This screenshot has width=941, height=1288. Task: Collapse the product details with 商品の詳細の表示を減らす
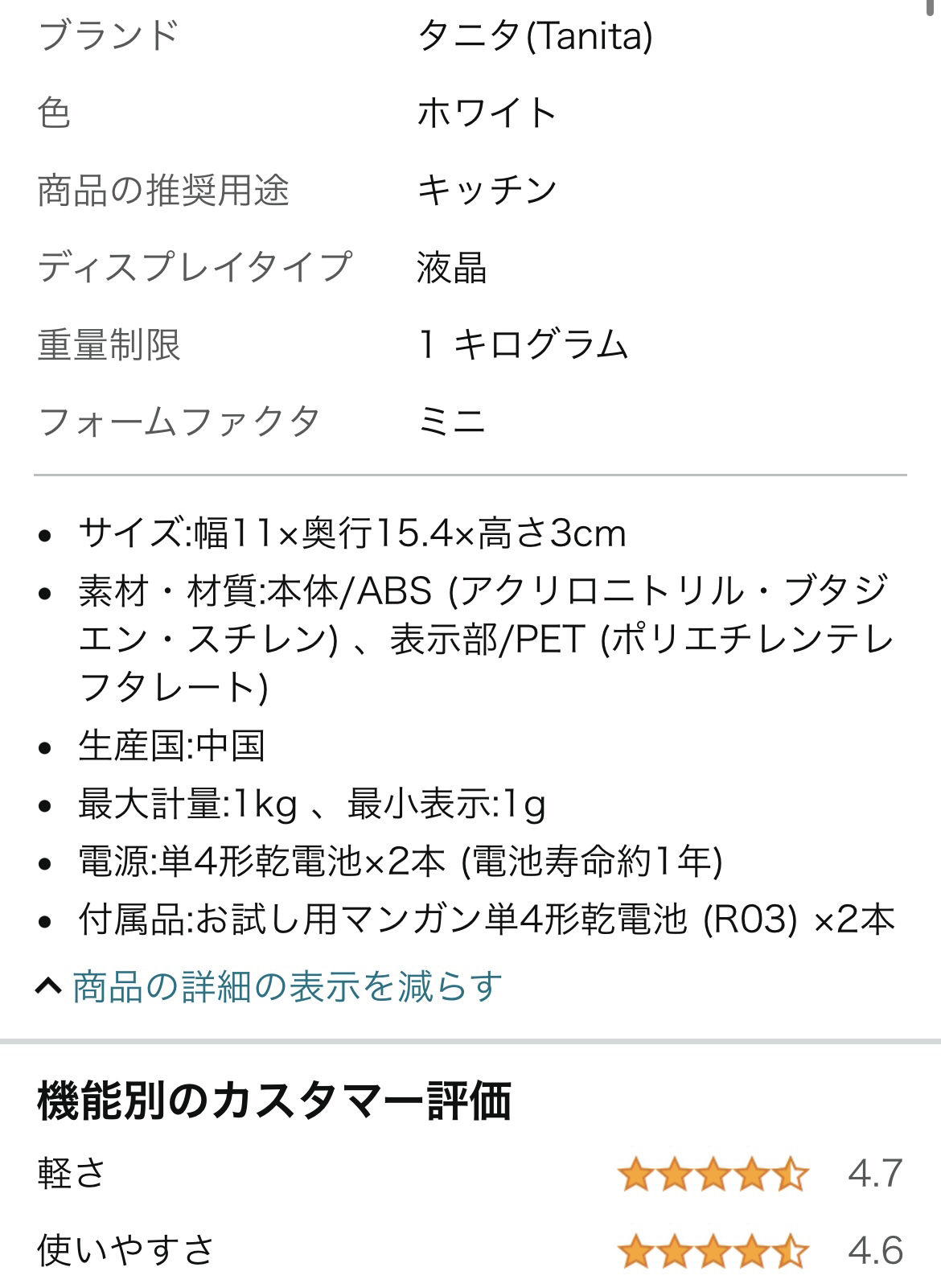(x=286, y=986)
